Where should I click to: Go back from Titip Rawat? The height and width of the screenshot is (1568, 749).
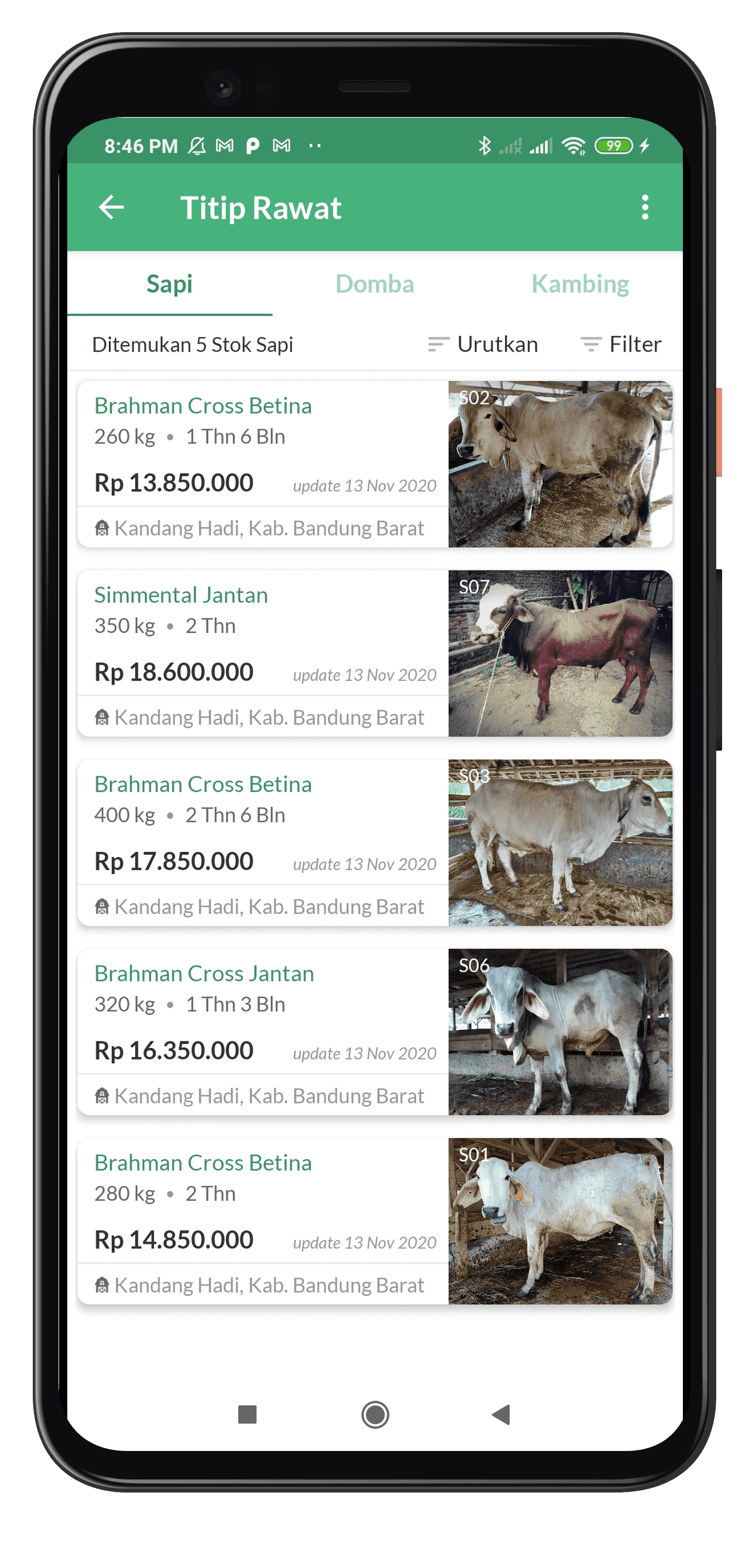tap(111, 208)
